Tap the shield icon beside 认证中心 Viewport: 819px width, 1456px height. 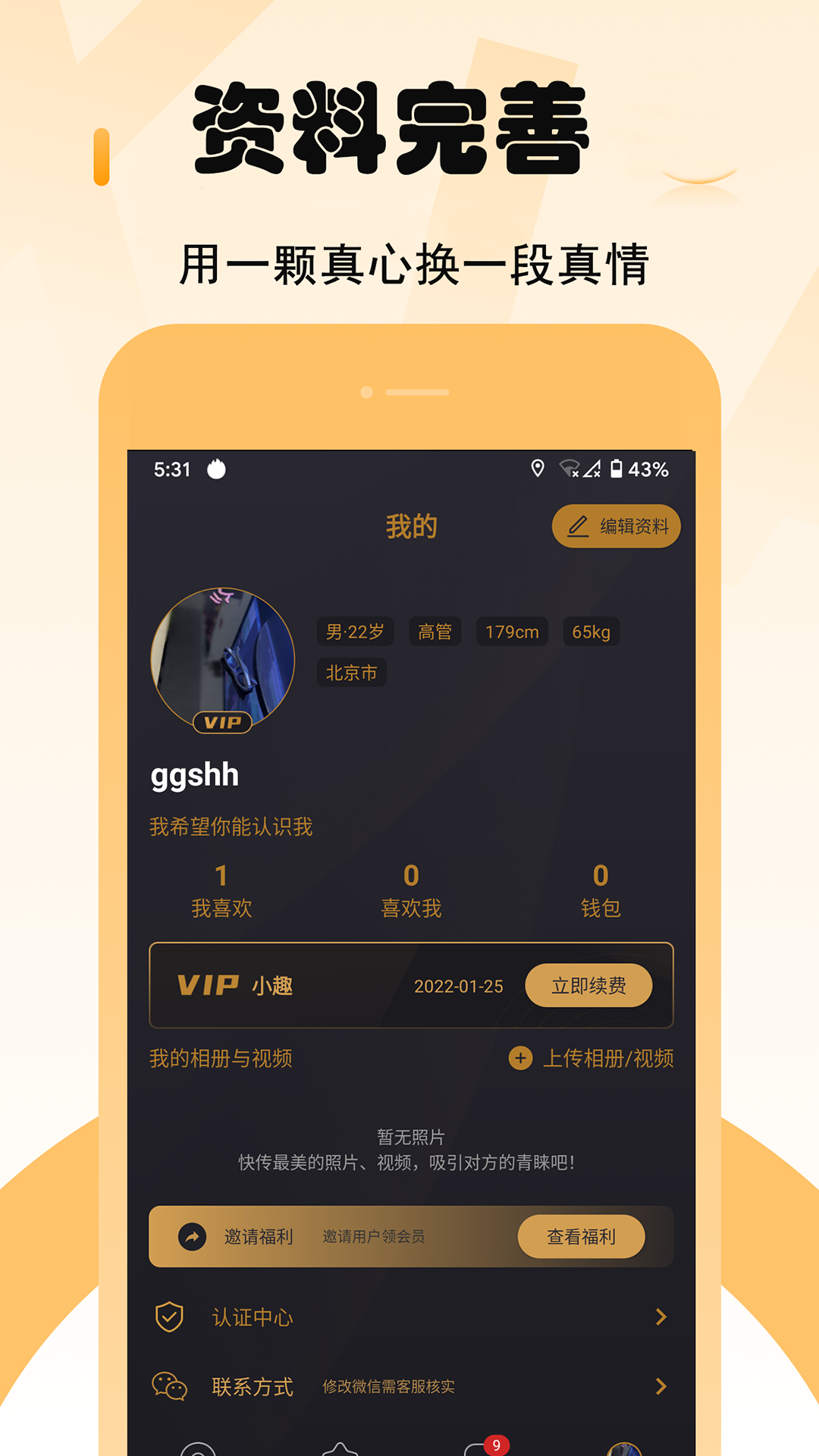click(x=172, y=1317)
